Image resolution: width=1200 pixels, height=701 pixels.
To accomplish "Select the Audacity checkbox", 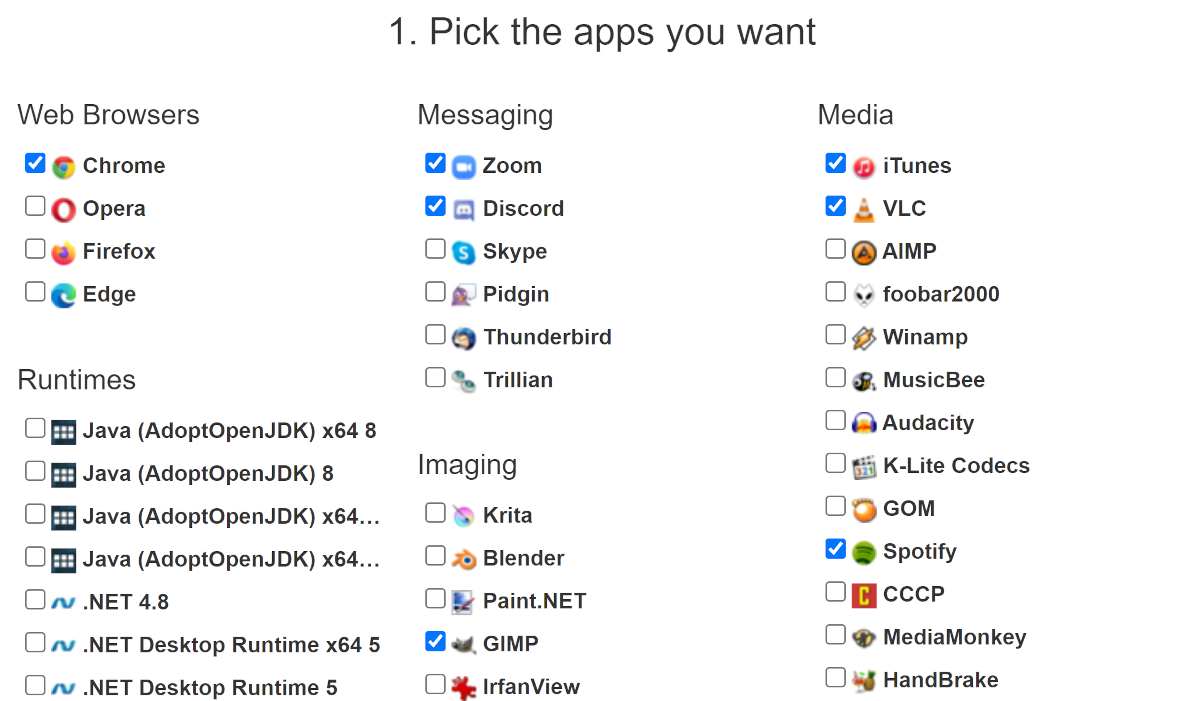I will 835,420.
